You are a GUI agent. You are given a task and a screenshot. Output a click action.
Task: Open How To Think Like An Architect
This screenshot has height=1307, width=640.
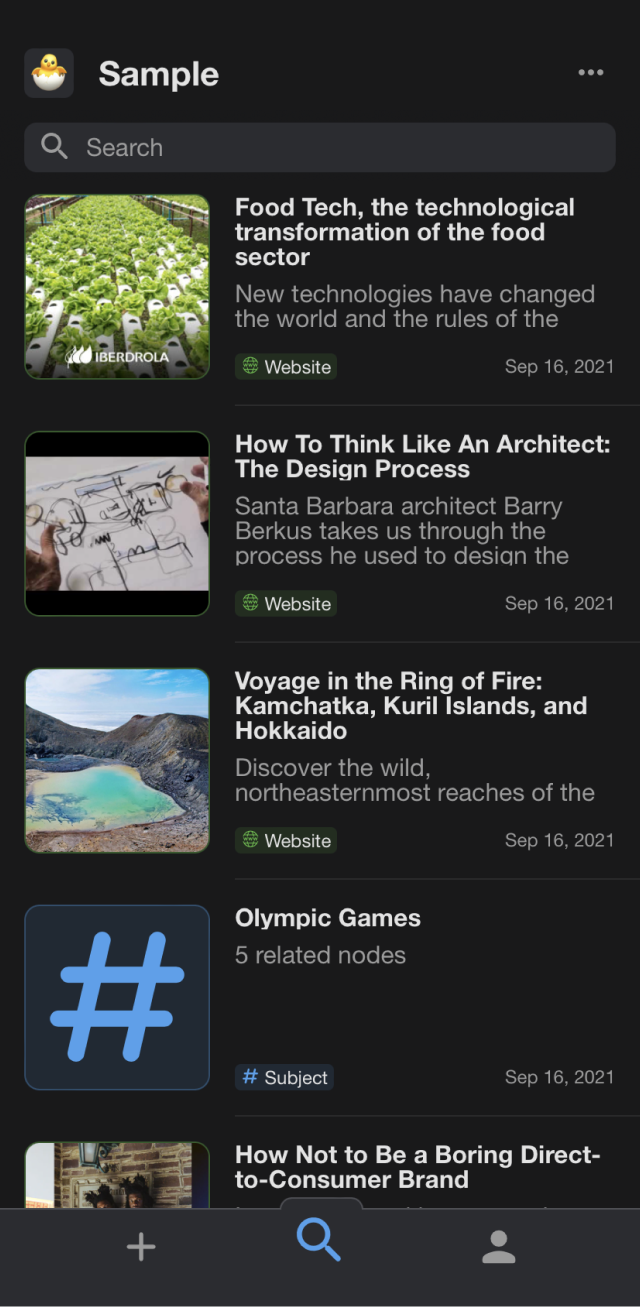pos(422,457)
